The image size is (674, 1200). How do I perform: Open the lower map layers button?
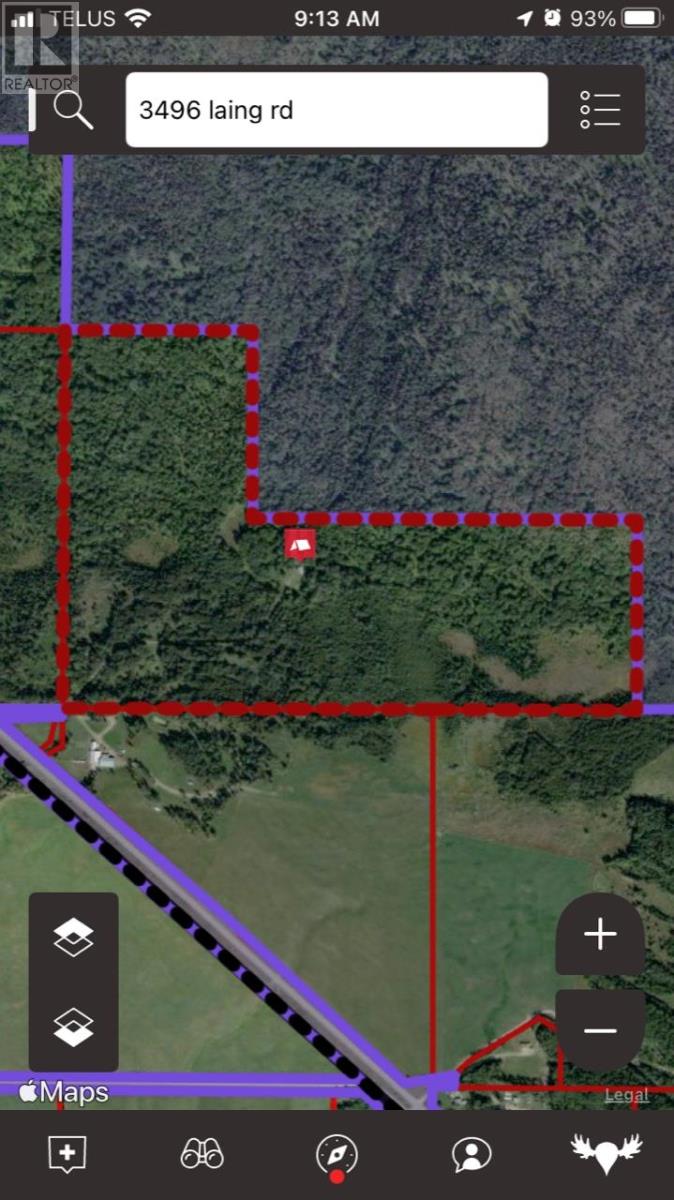click(x=74, y=1027)
